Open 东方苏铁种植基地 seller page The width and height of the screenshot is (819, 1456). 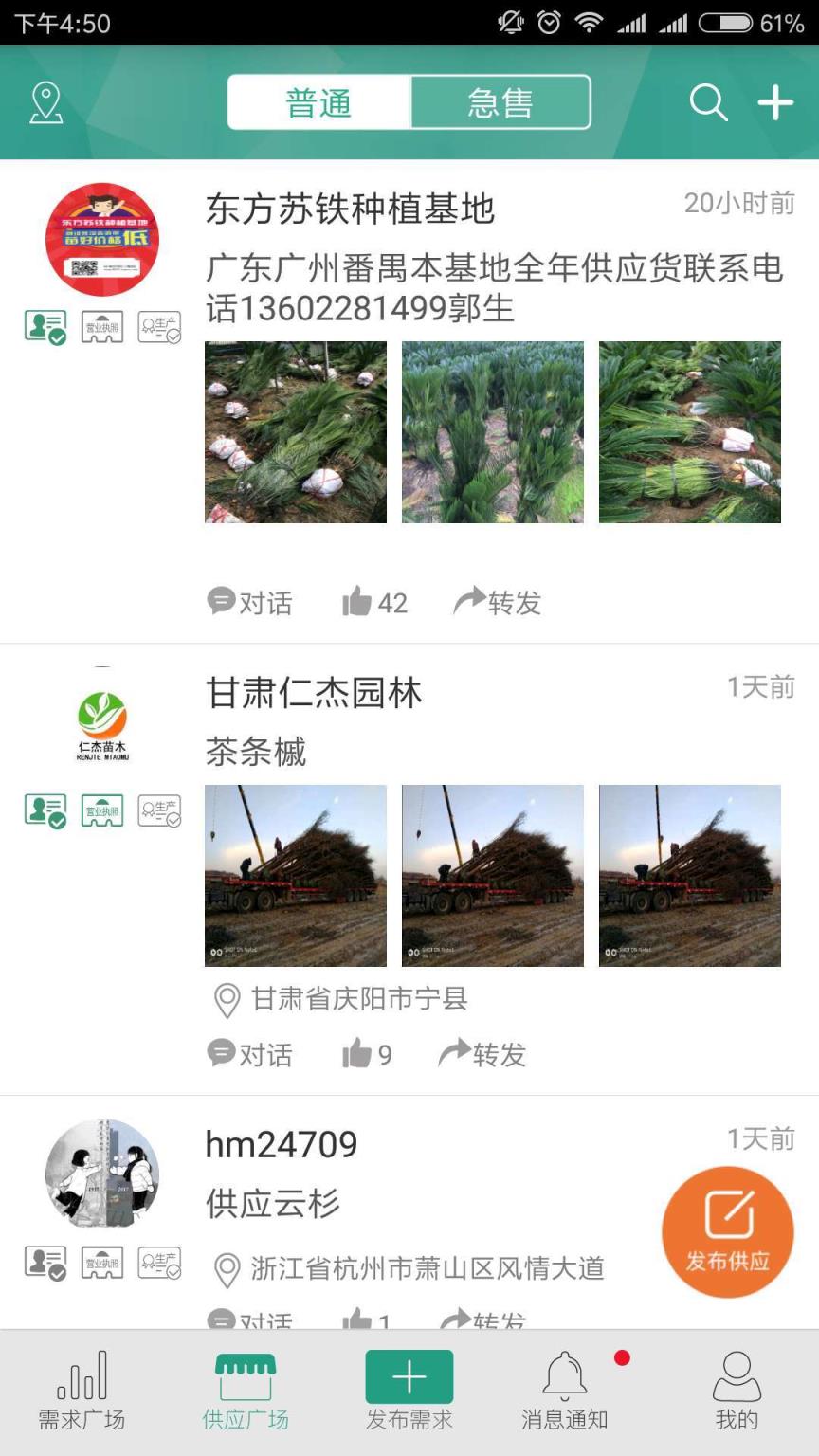coord(351,212)
